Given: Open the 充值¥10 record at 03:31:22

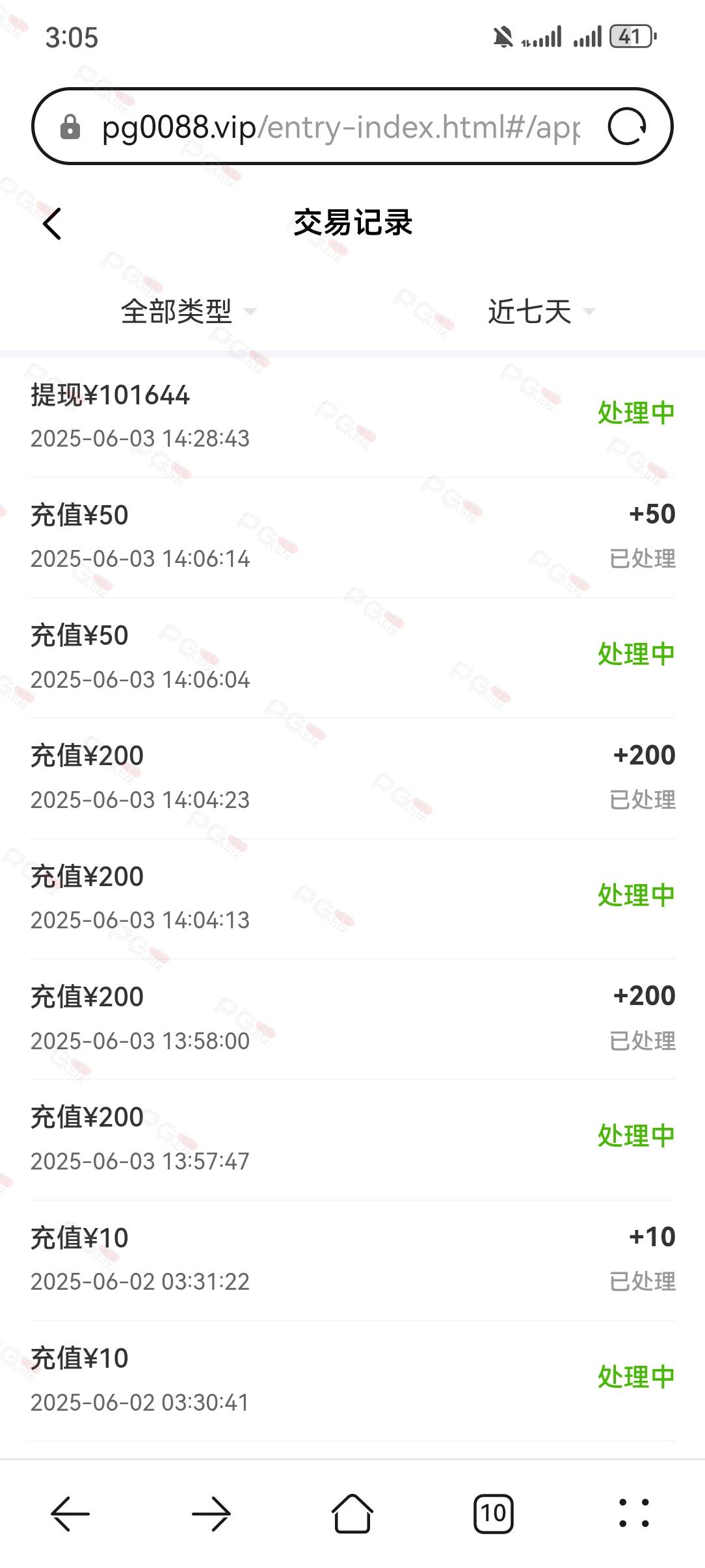Looking at the screenshot, I should (352, 1260).
